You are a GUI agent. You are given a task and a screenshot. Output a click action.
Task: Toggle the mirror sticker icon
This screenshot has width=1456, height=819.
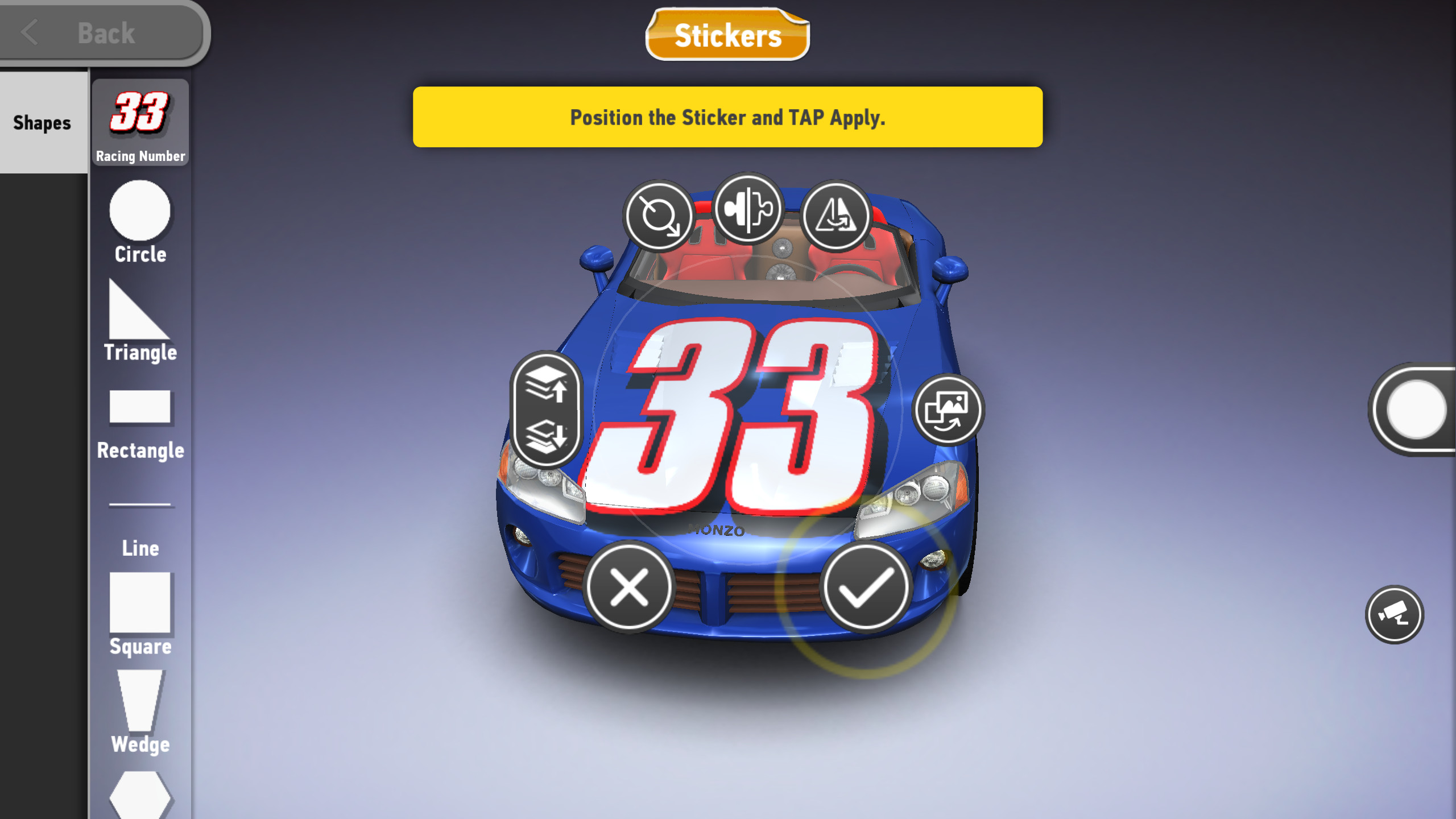(748, 209)
